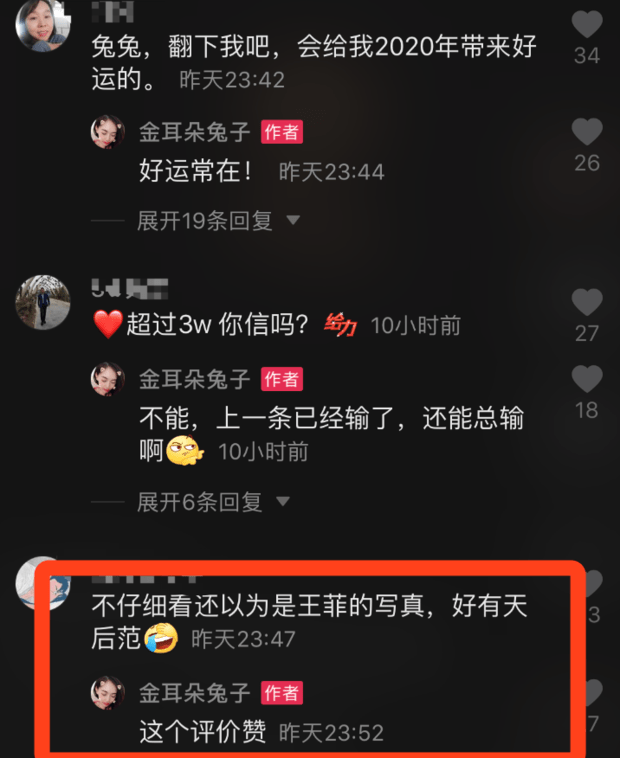This screenshot has width=620, height=758.
Task: Like the author's reply 不能，上一条已经输了
Action: point(587,378)
